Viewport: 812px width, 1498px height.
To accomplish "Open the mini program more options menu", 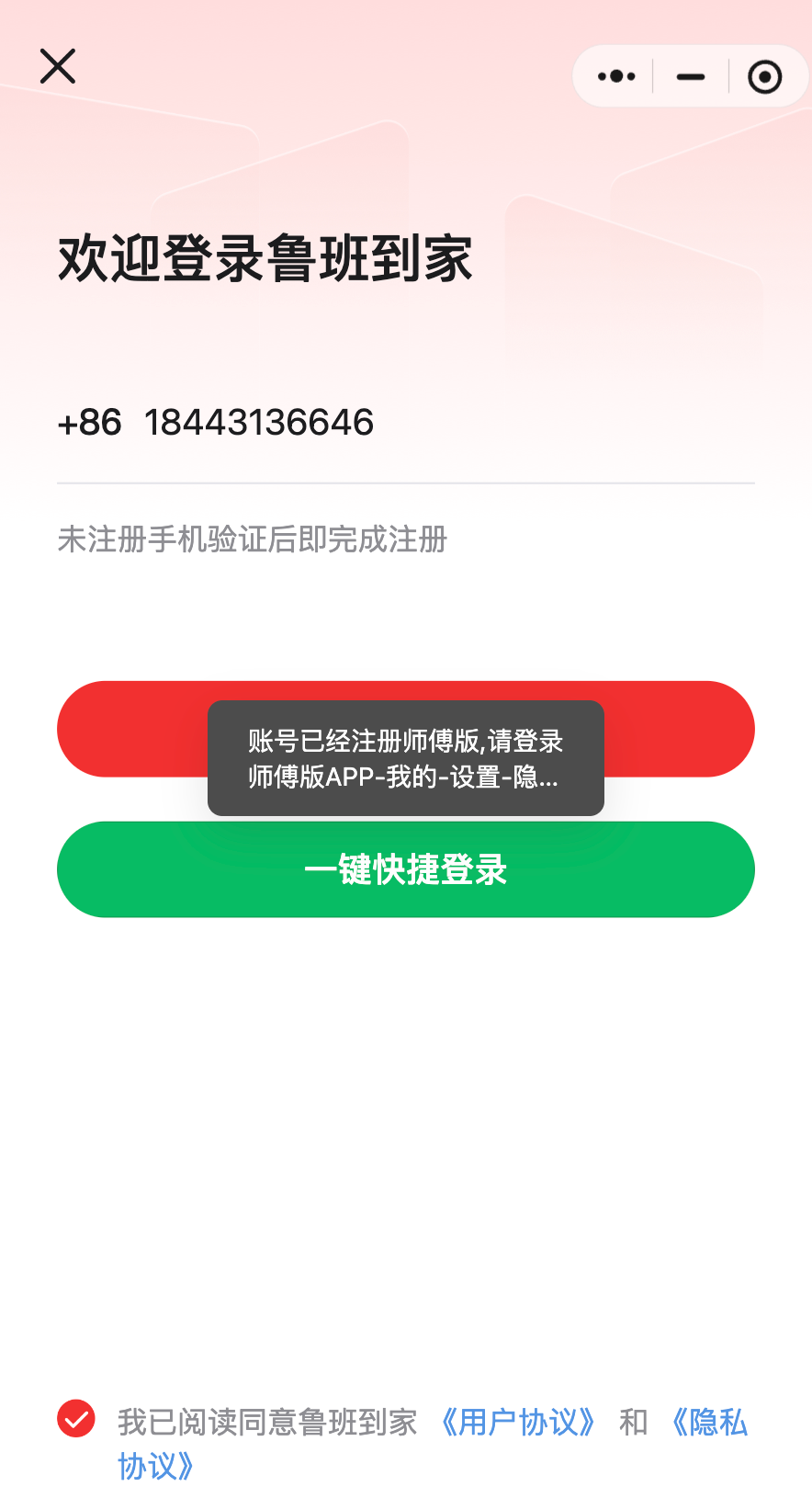I will (616, 76).
